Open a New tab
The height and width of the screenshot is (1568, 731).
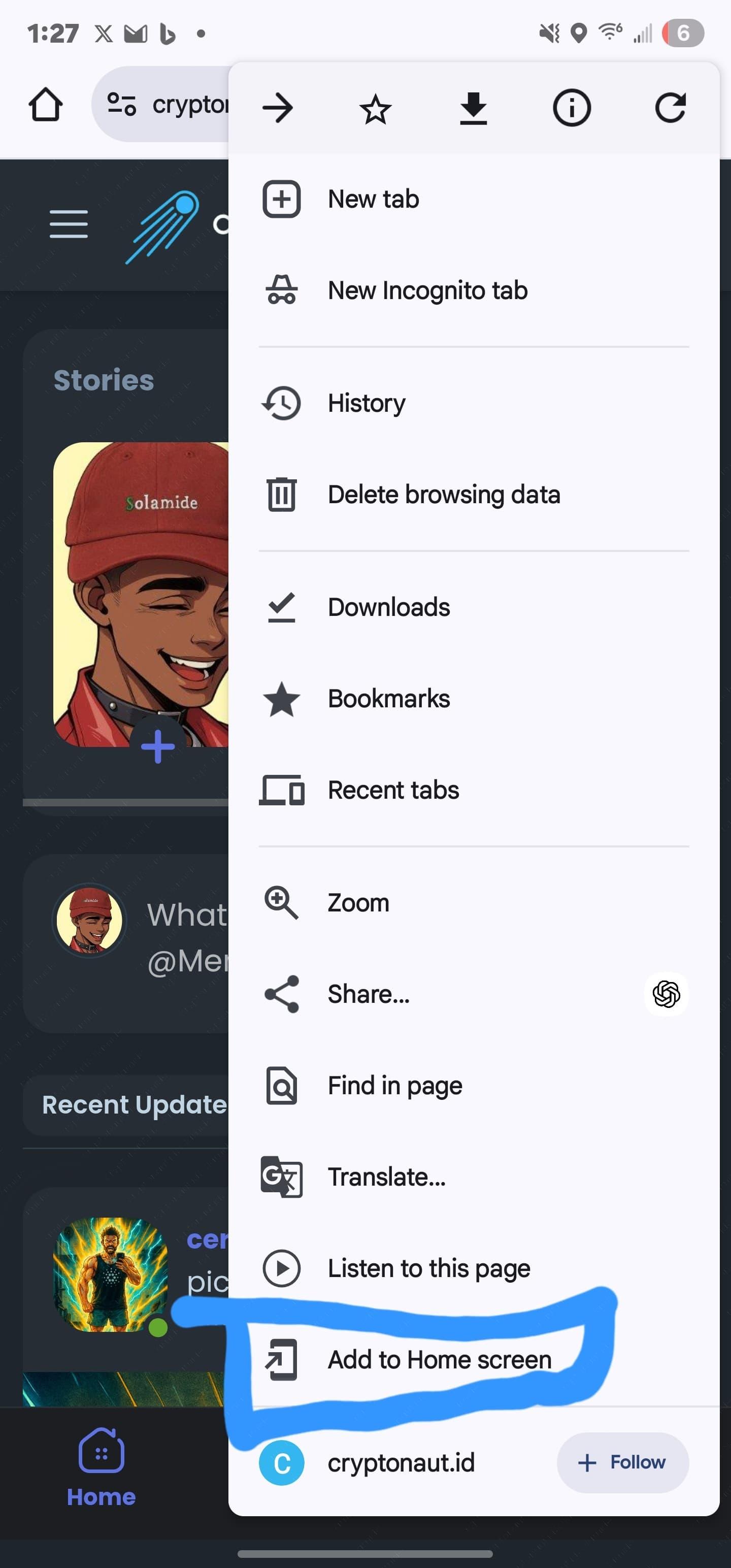tap(373, 199)
